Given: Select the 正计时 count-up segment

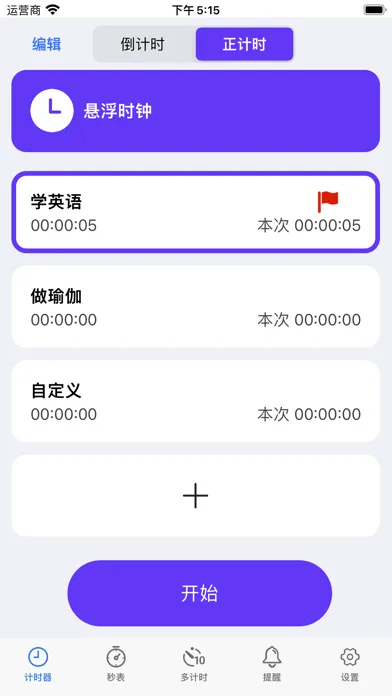Looking at the screenshot, I should (x=244, y=44).
